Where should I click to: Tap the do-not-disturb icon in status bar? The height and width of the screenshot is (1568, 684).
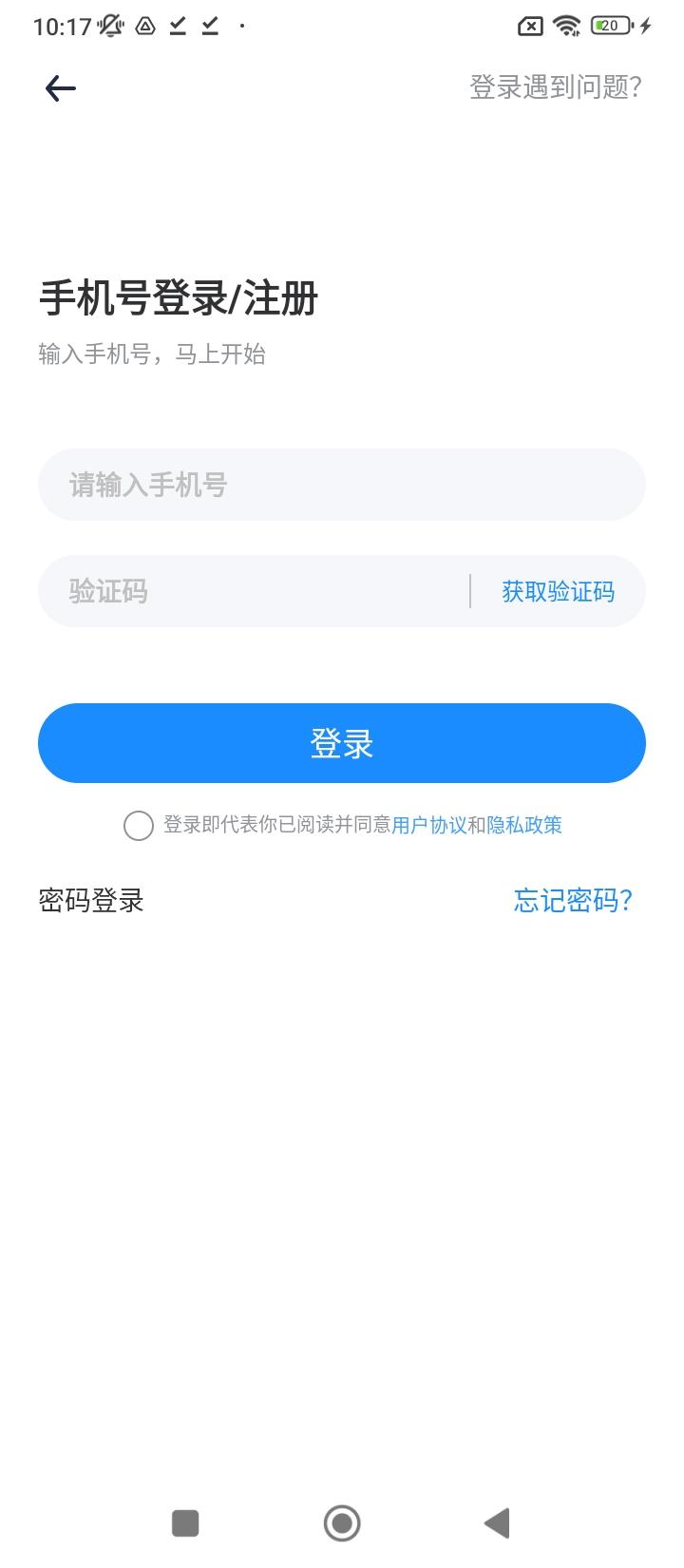[143, 26]
